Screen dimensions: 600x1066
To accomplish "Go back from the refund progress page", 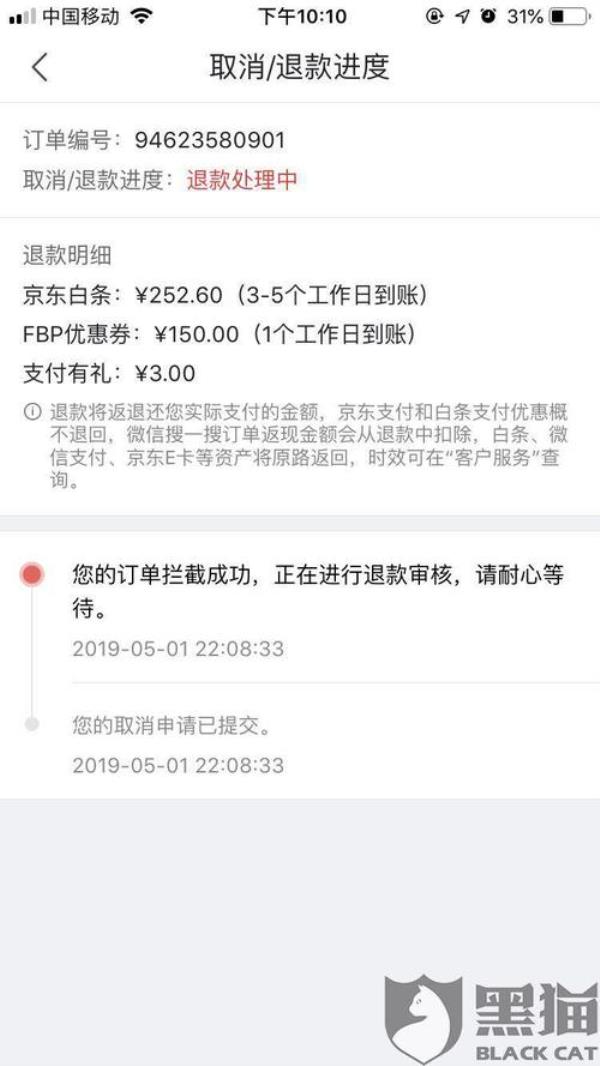I will click(x=39, y=67).
